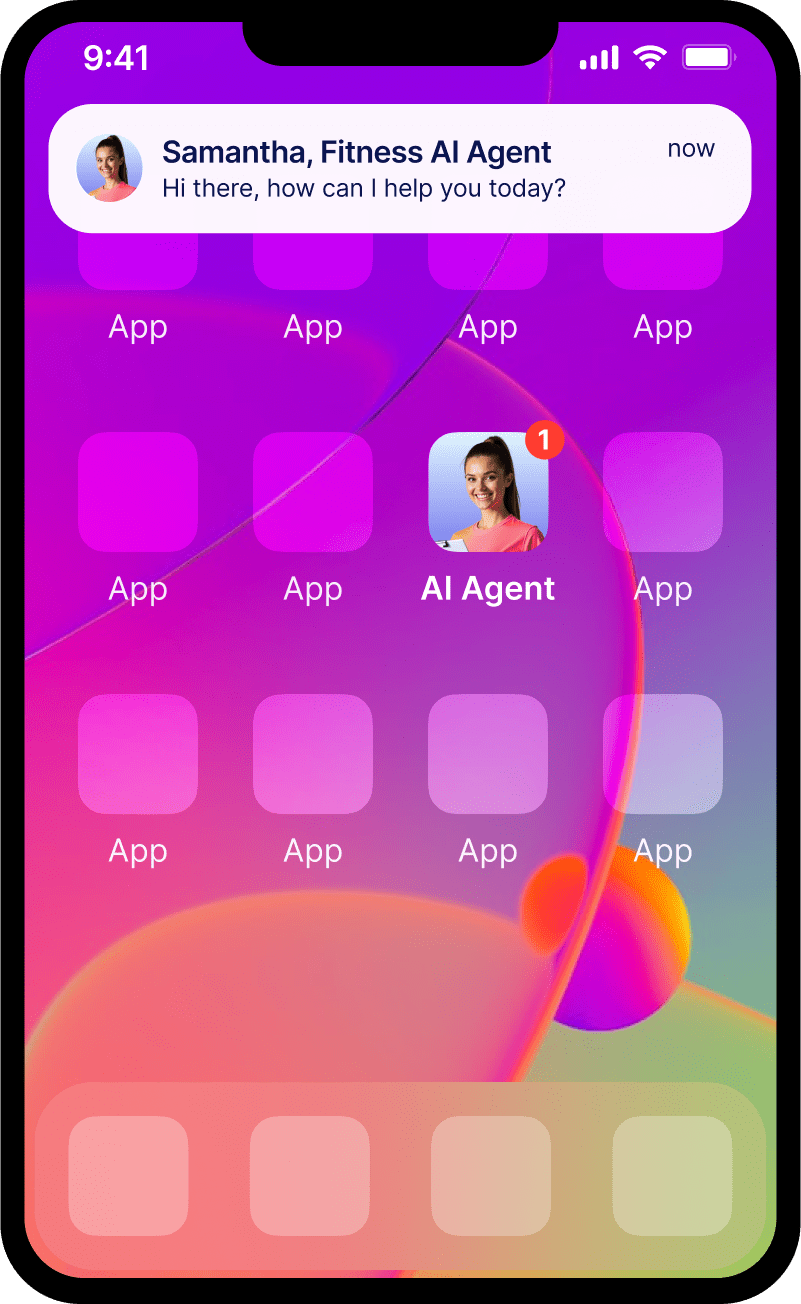Click the Wi-Fi icon in the status bar

[650, 58]
